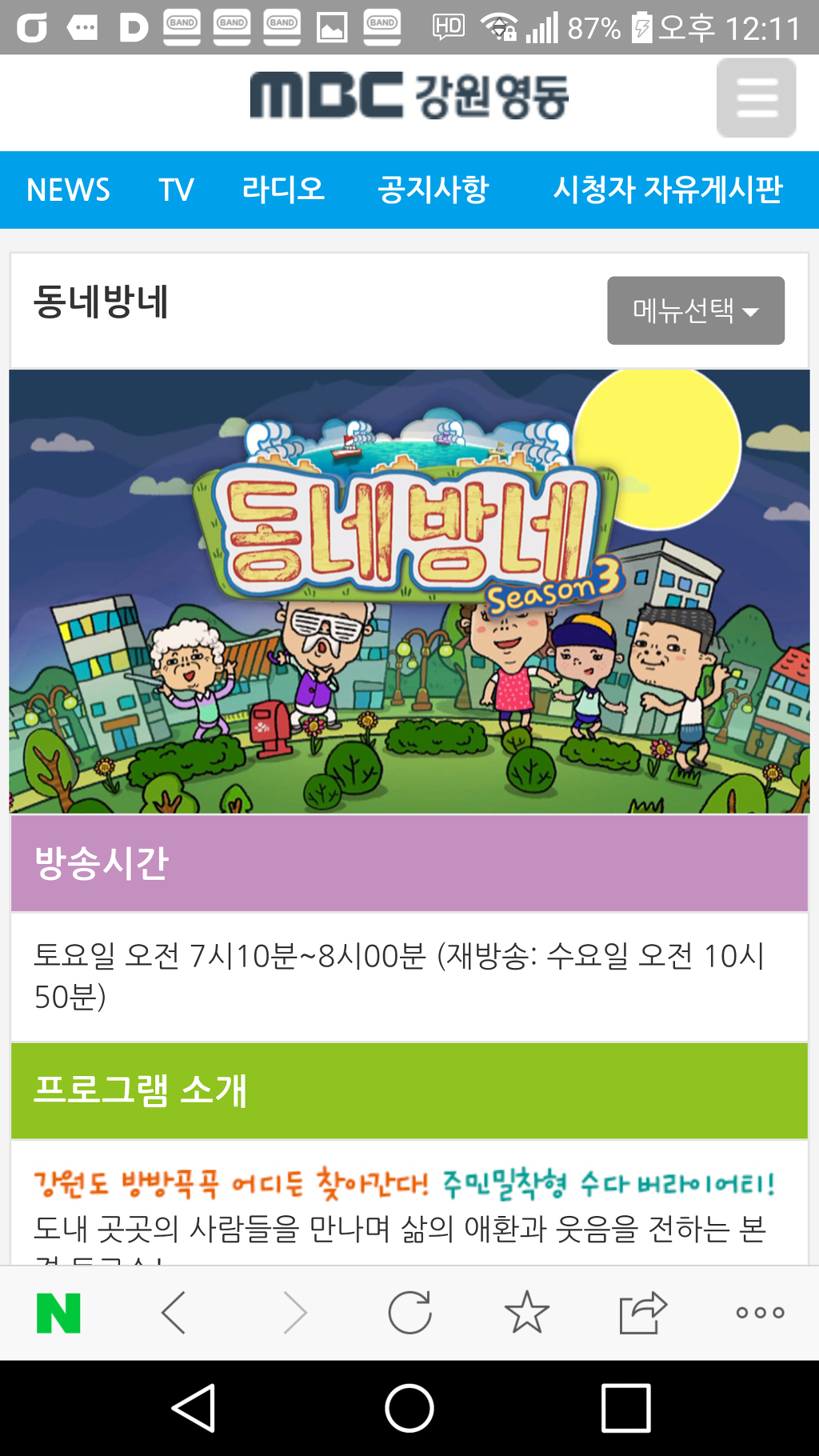
Task: Reload the current page
Action: [x=409, y=1313]
